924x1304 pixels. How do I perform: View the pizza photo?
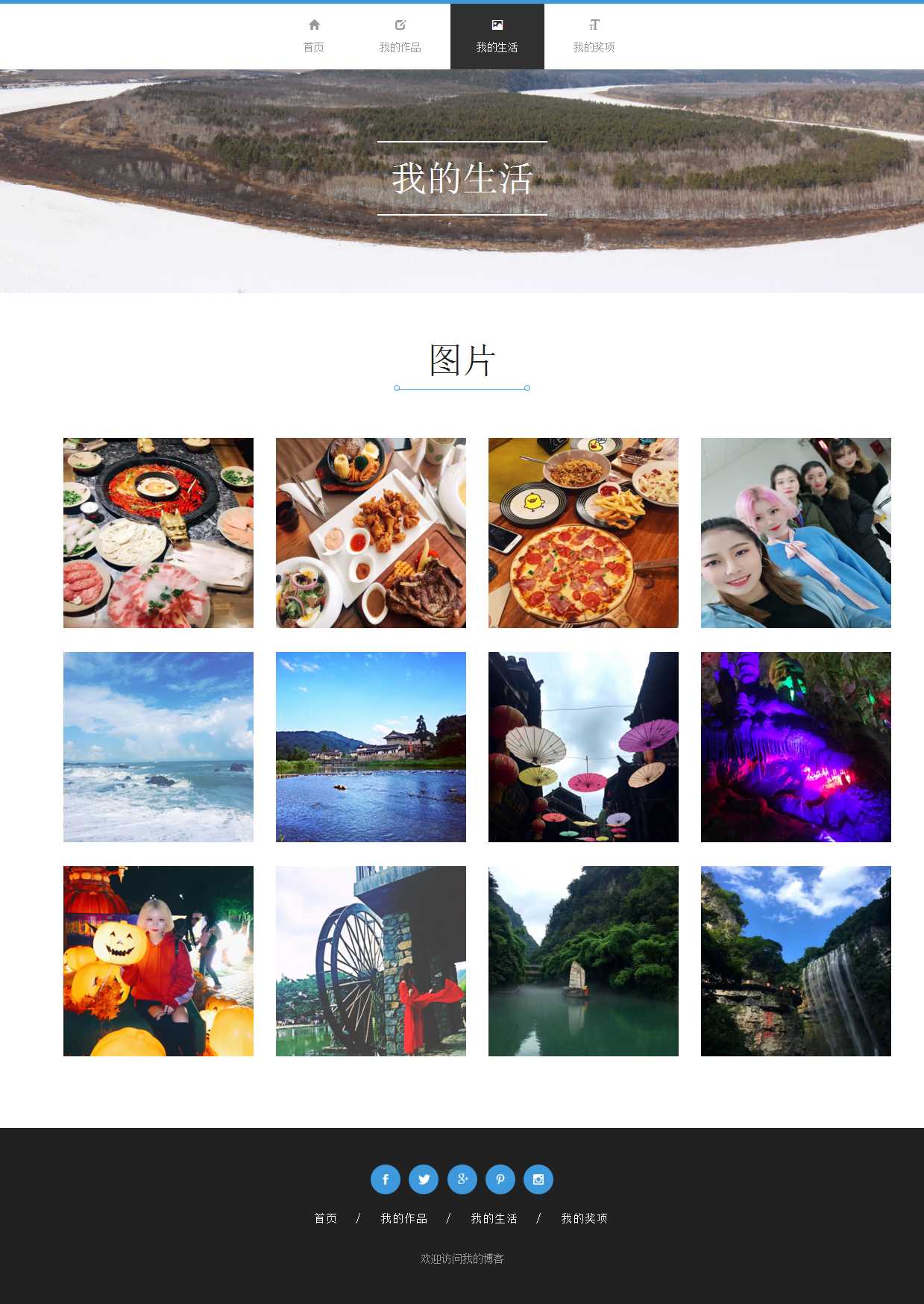583,533
